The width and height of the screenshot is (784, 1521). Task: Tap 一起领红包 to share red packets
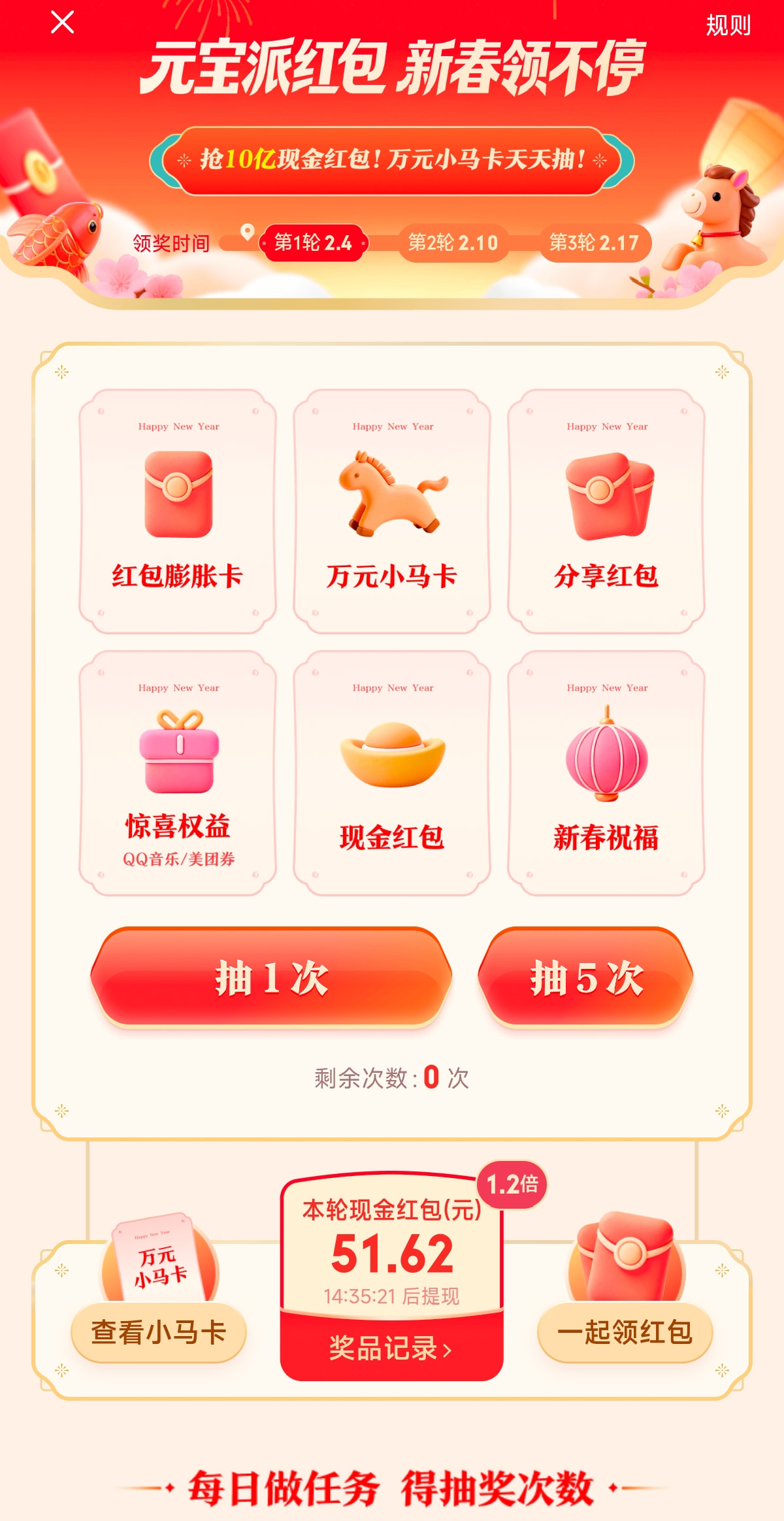point(625,1332)
